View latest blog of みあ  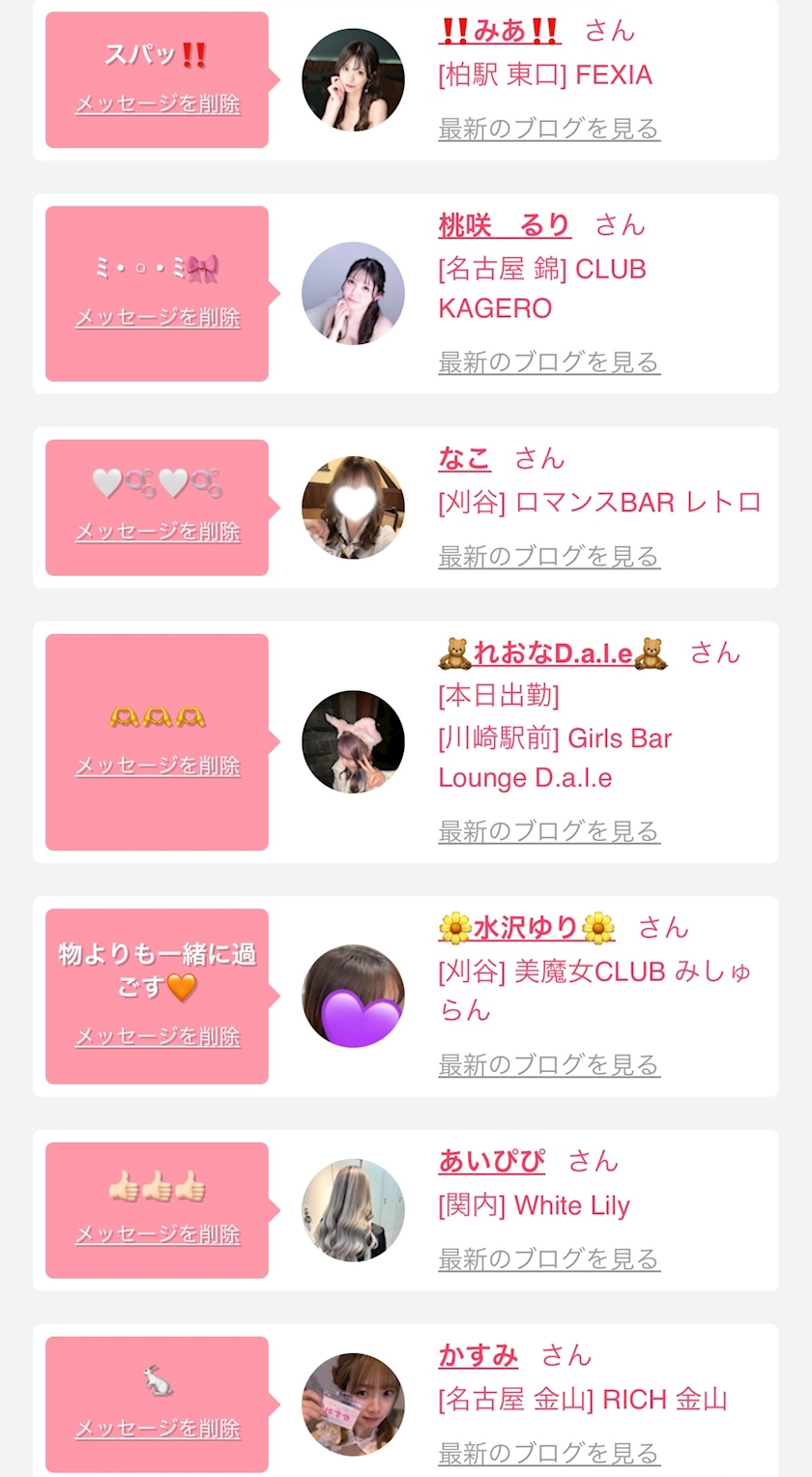[549, 129]
